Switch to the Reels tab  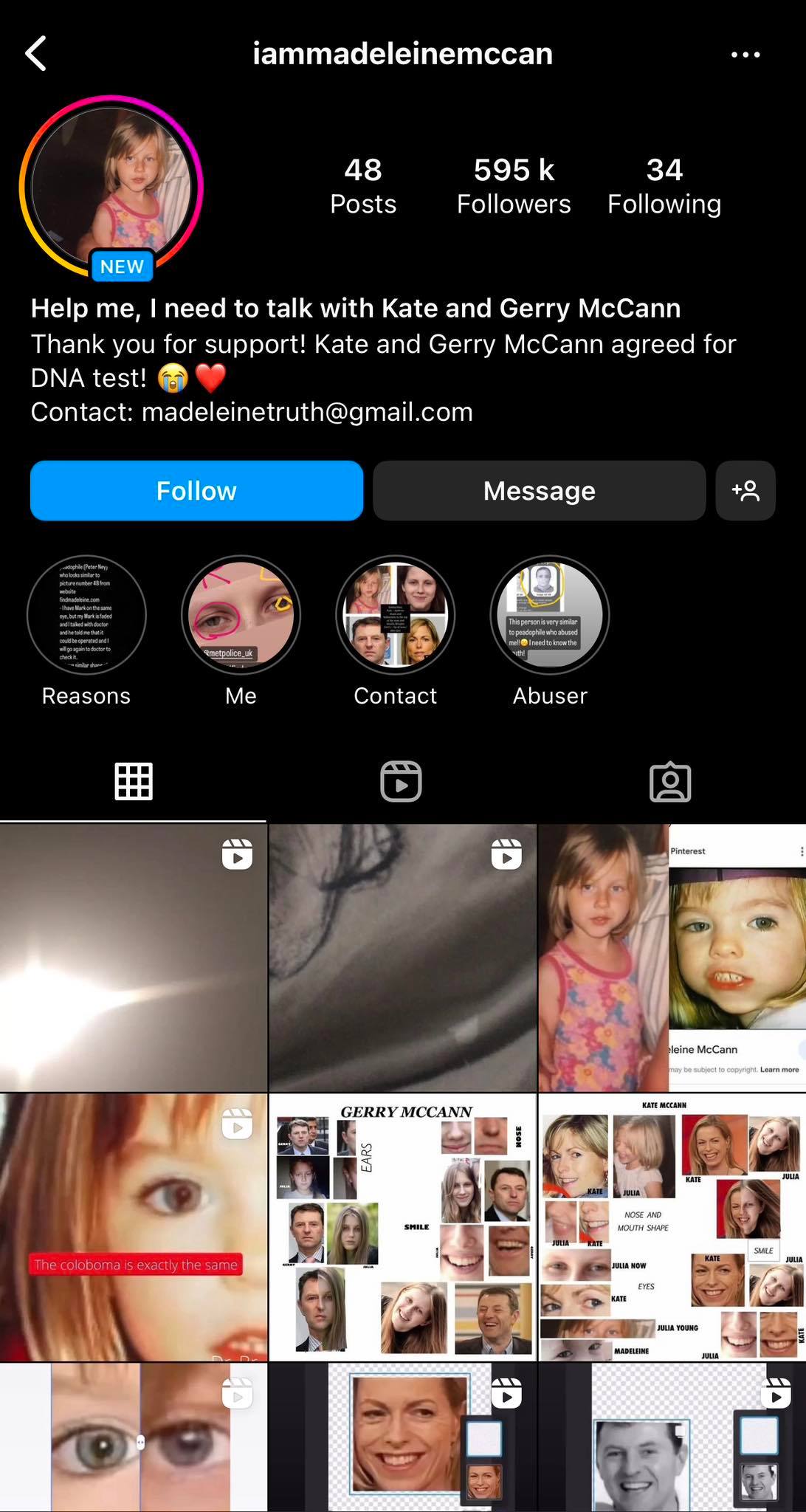tap(401, 781)
